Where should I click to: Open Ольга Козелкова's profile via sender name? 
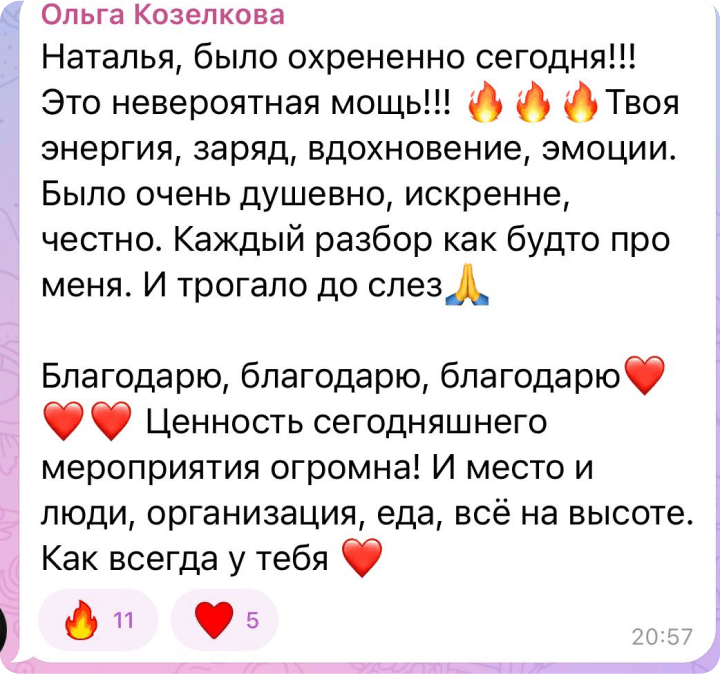click(x=163, y=15)
